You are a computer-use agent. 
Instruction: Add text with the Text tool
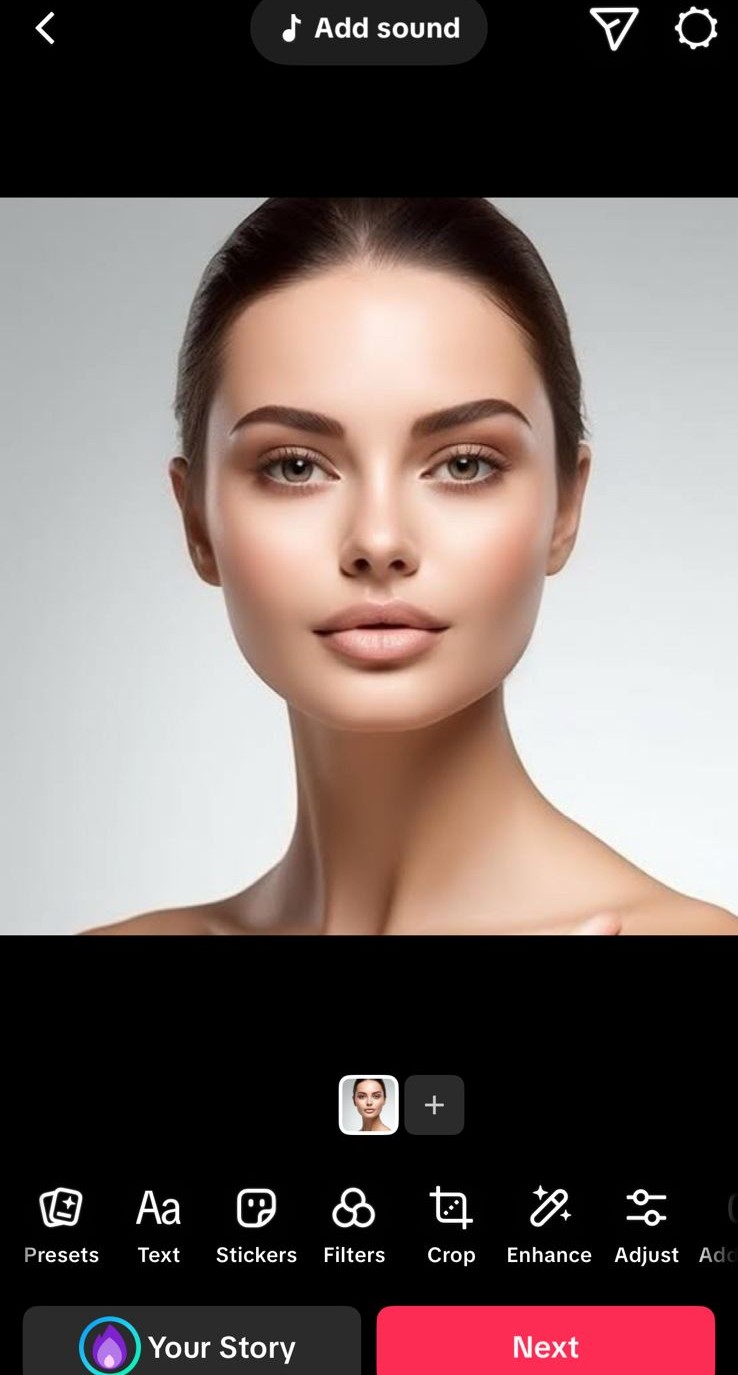coord(158,1225)
